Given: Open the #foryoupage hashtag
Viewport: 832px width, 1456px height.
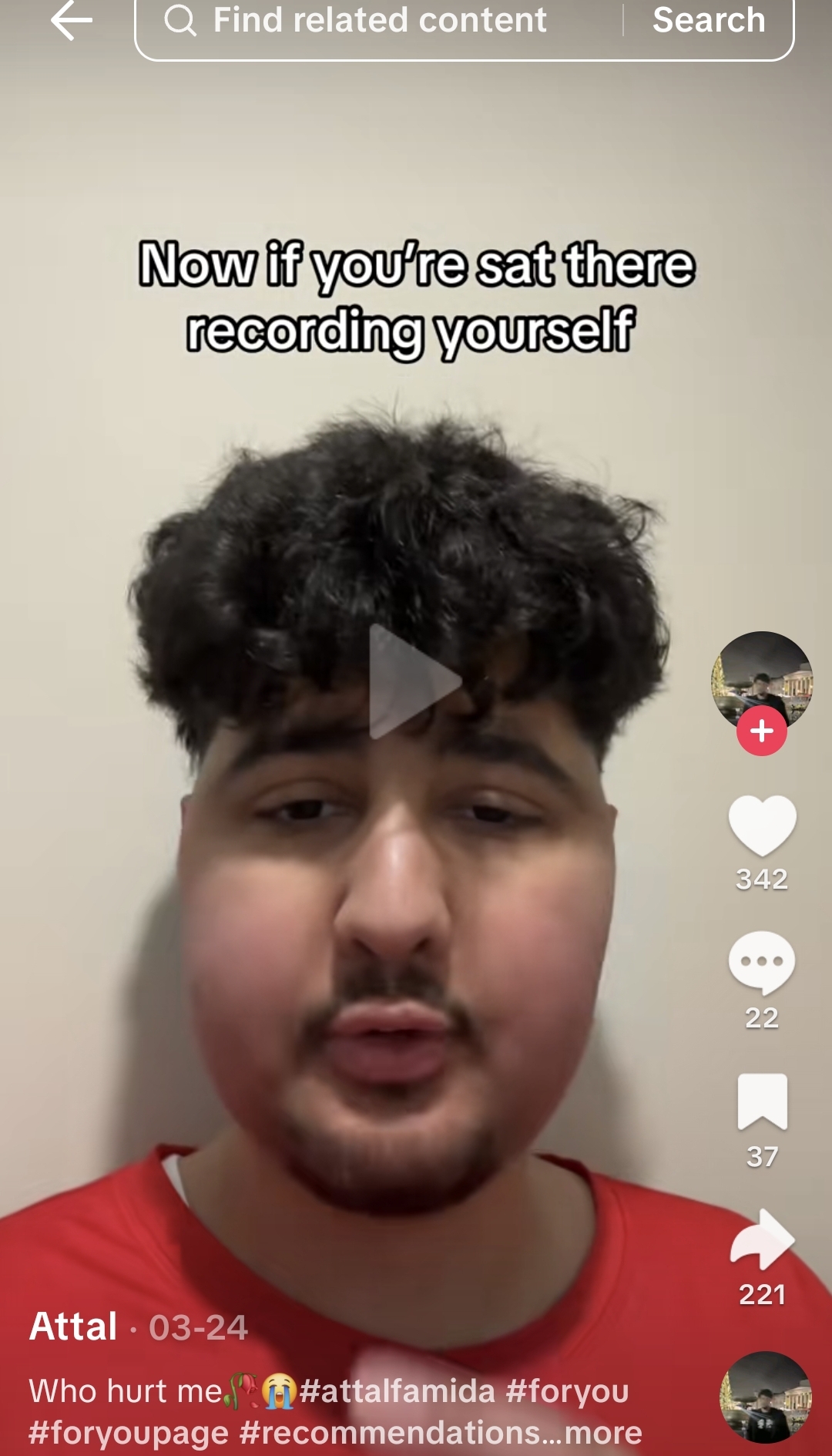Looking at the screenshot, I should (x=129, y=1433).
